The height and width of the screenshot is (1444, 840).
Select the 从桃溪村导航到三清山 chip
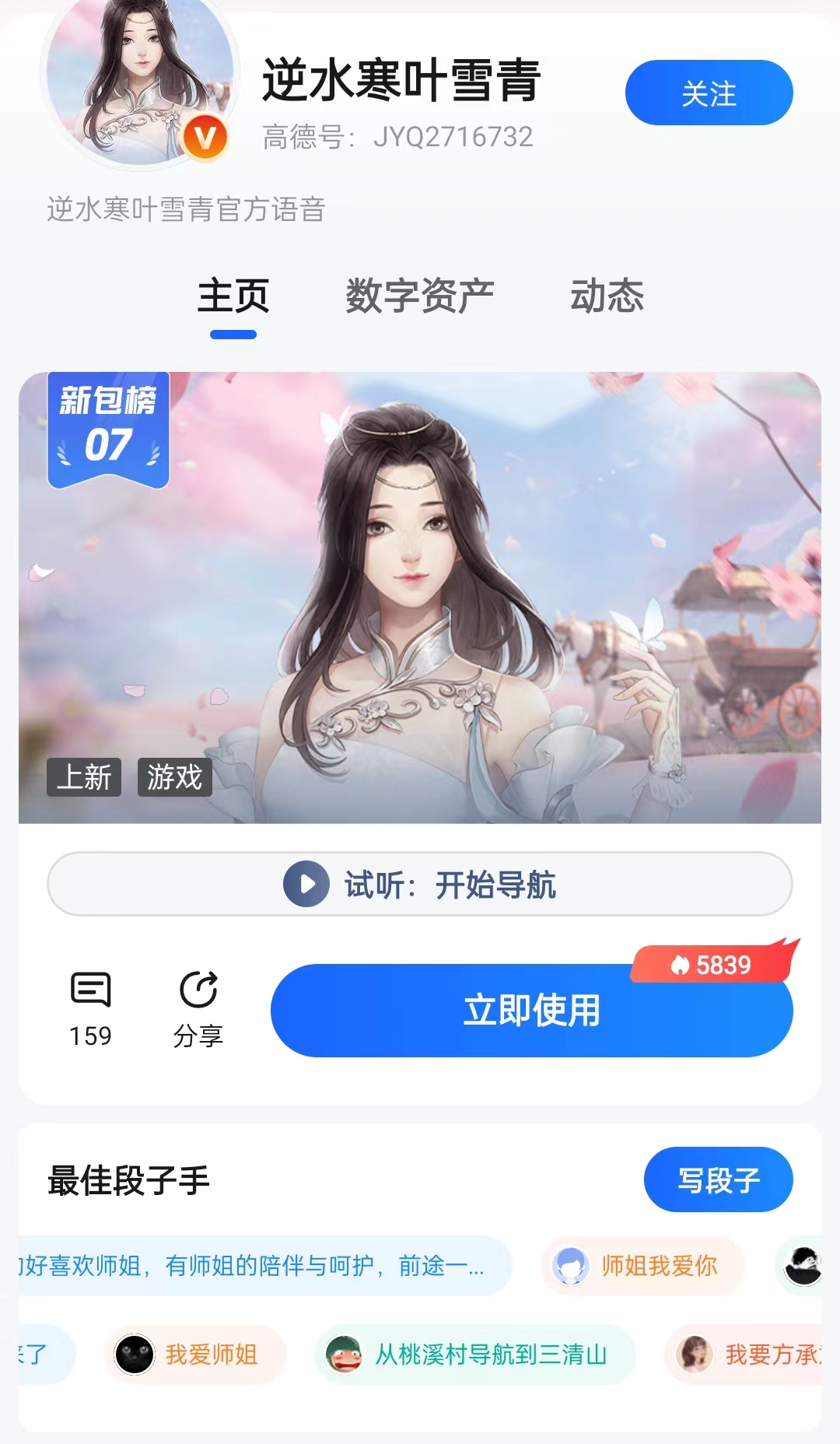tap(474, 1355)
